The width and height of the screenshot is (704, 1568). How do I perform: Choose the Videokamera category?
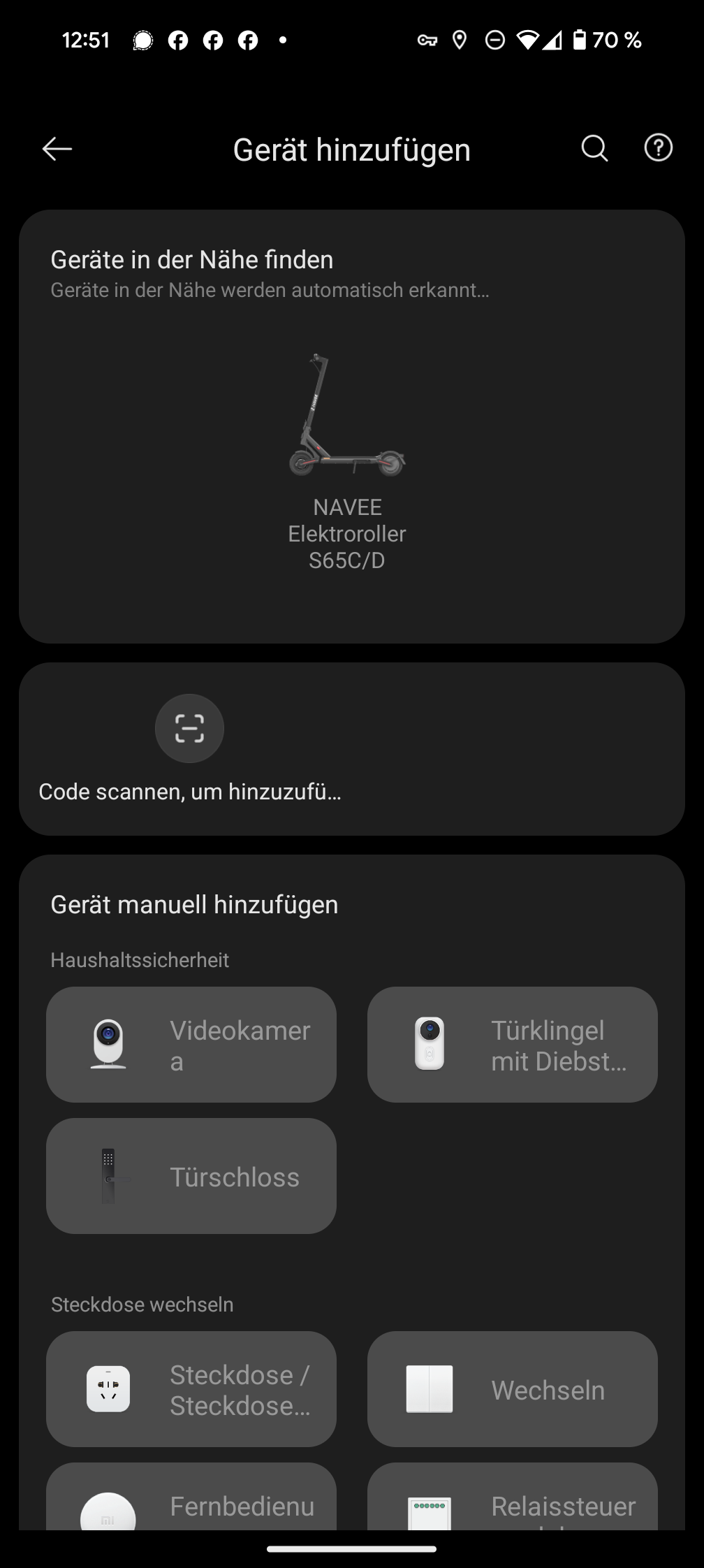coord(191,1045)
